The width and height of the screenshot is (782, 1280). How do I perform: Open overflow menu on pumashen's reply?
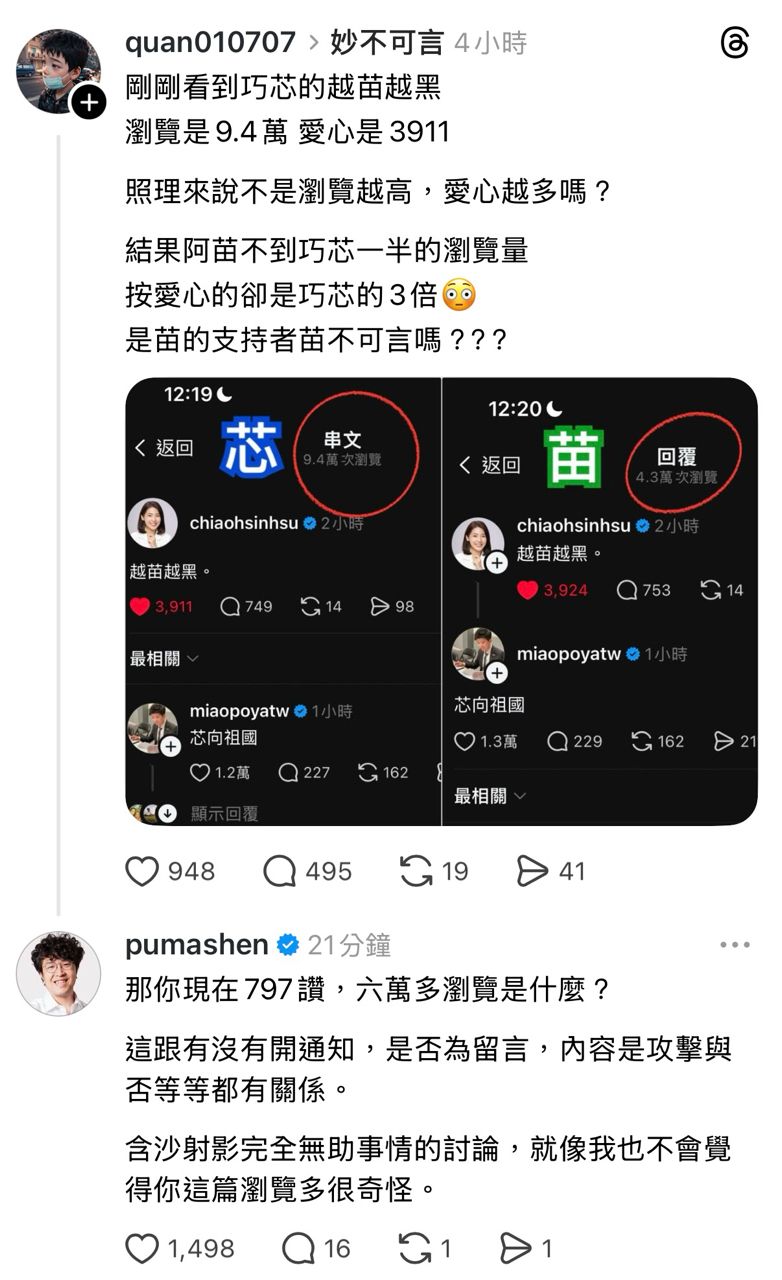tap(734, 945)
